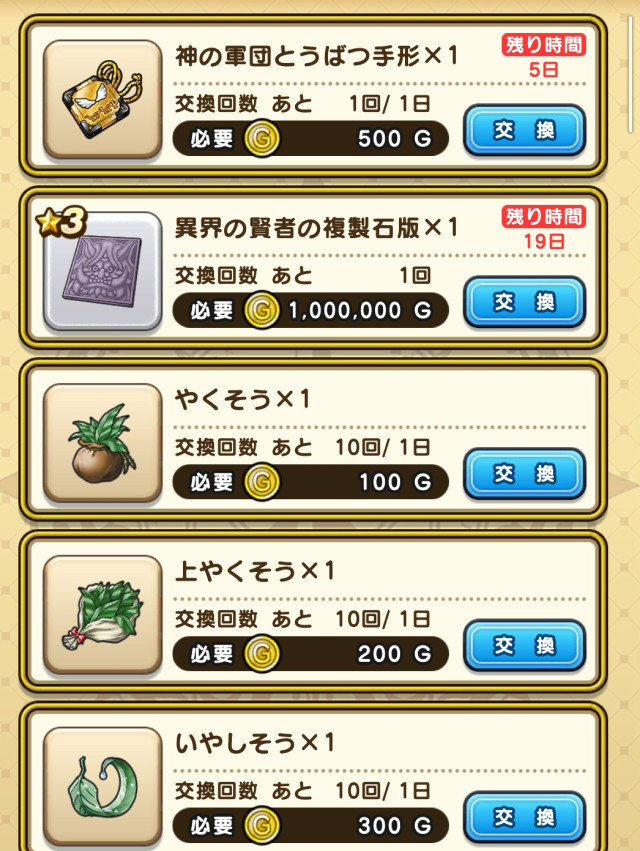Exchange gold for 異界の賢者の複製石版
The image size is (640, 851).
point(524,302)
